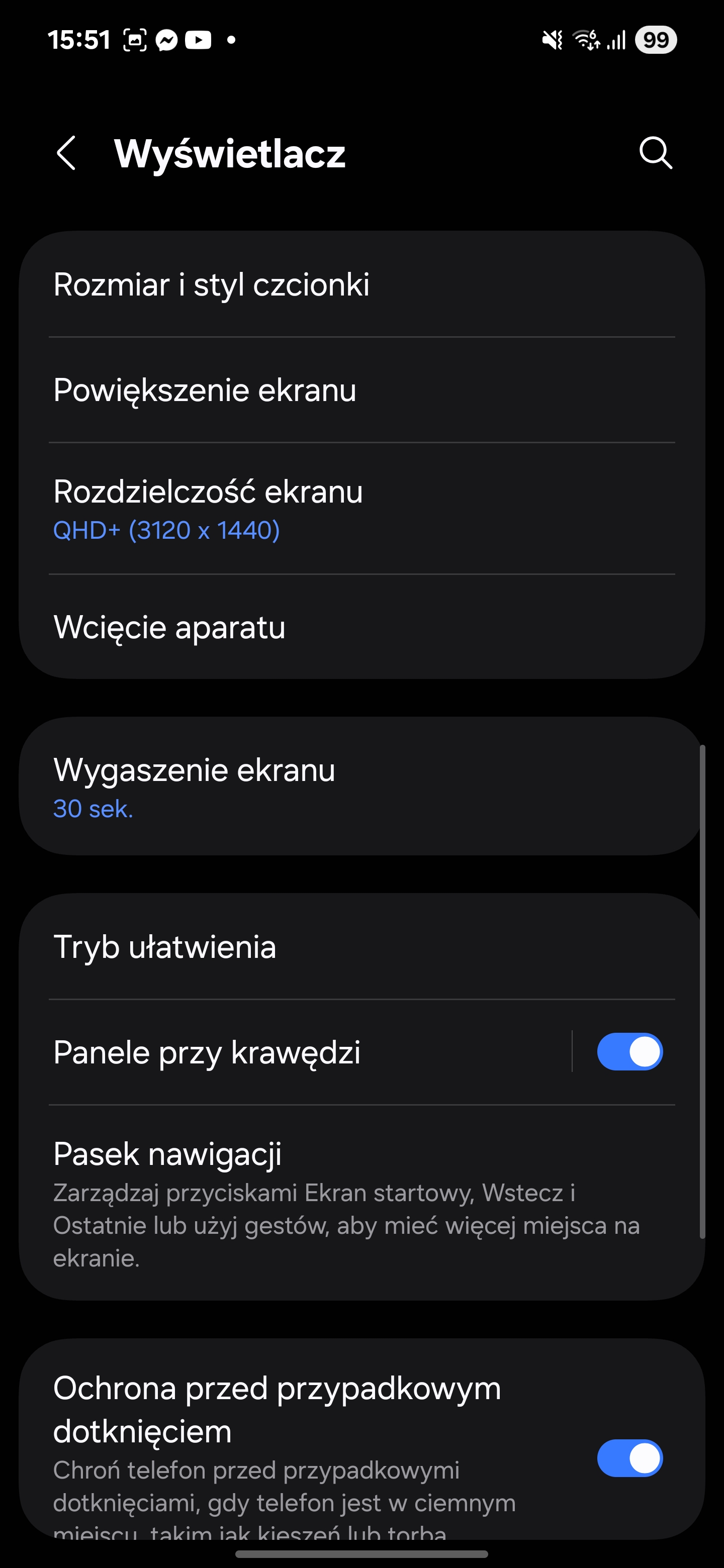
Task: Open Powiększenie ekranu
Action: [361, 389]
